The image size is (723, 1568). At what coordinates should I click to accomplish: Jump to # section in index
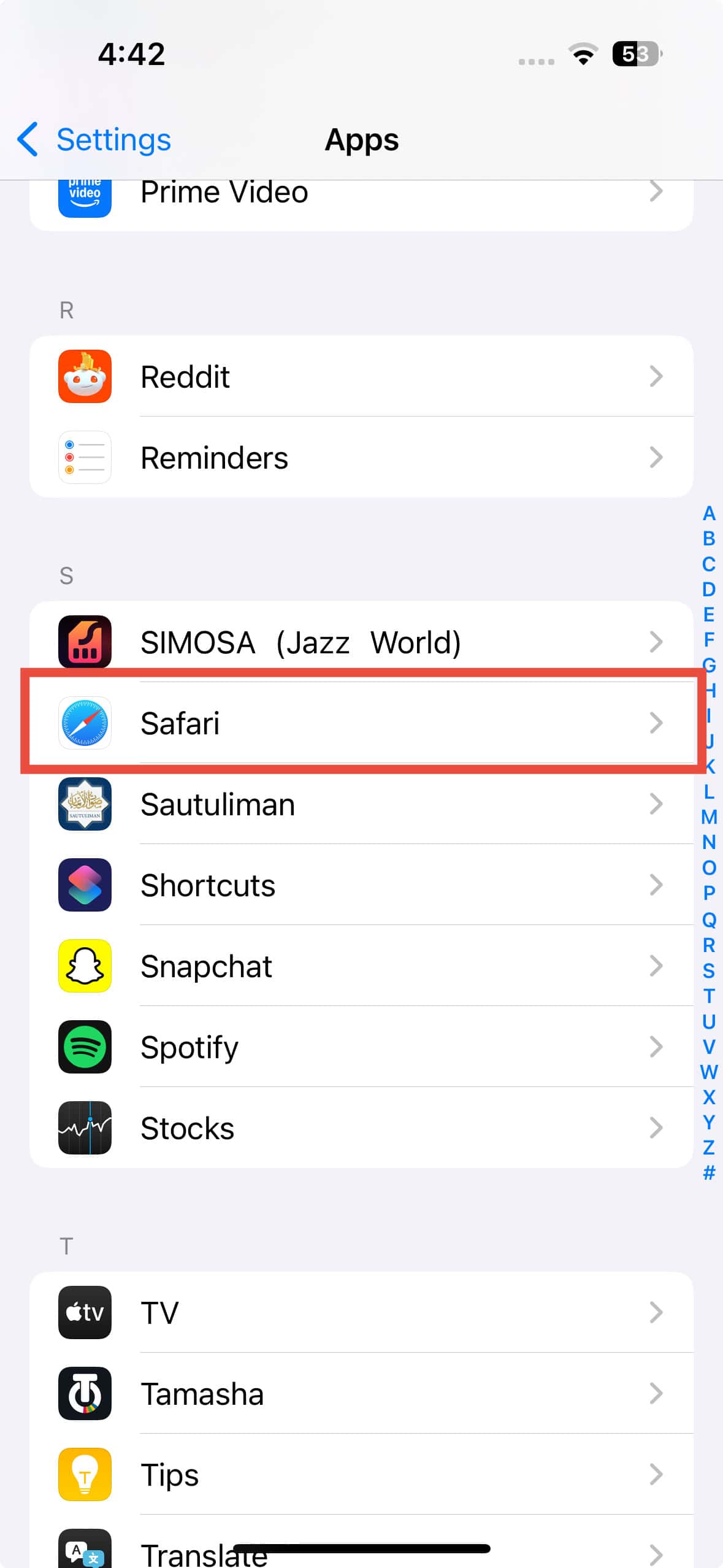pos(709,1173)
